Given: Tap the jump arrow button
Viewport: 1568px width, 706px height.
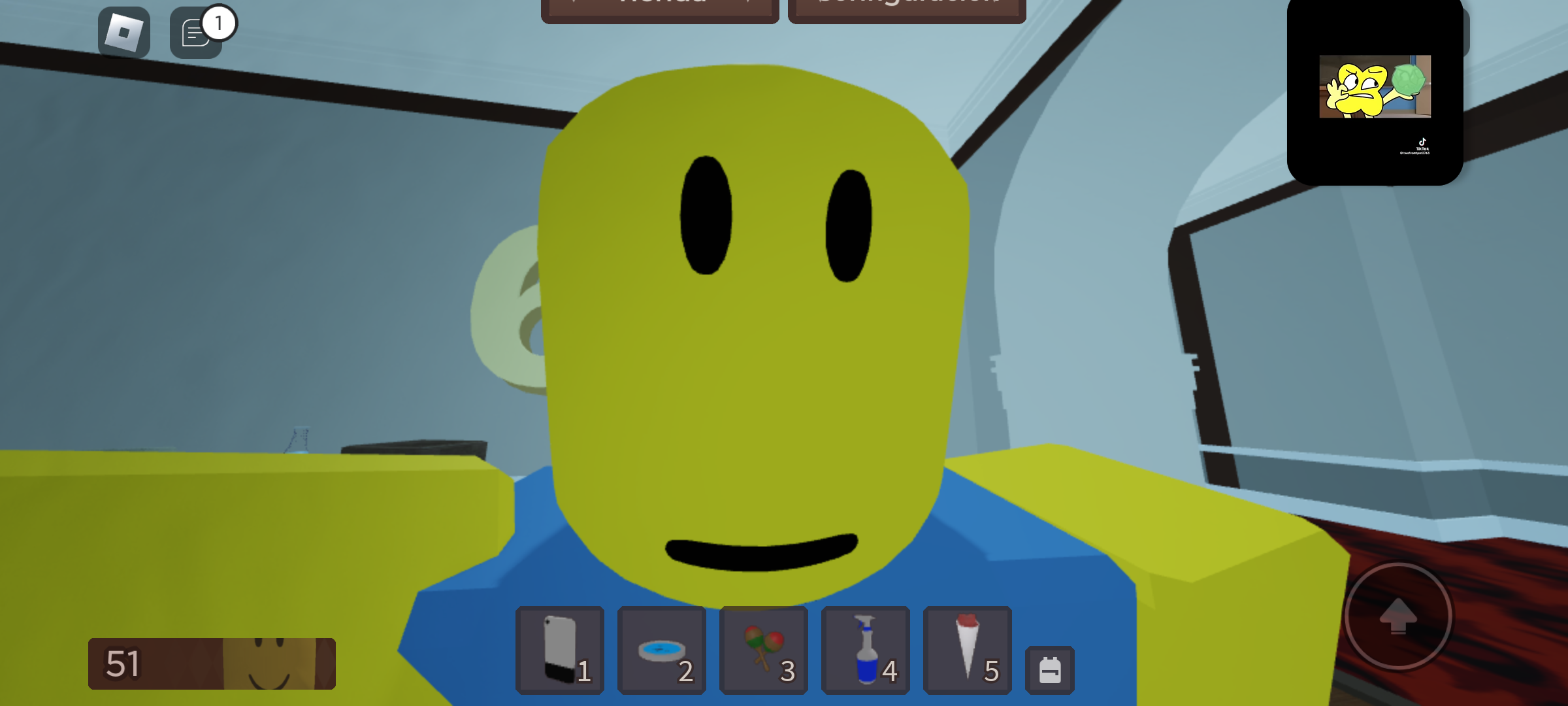Looking at the screenshot, I should tap(1398, 616).
